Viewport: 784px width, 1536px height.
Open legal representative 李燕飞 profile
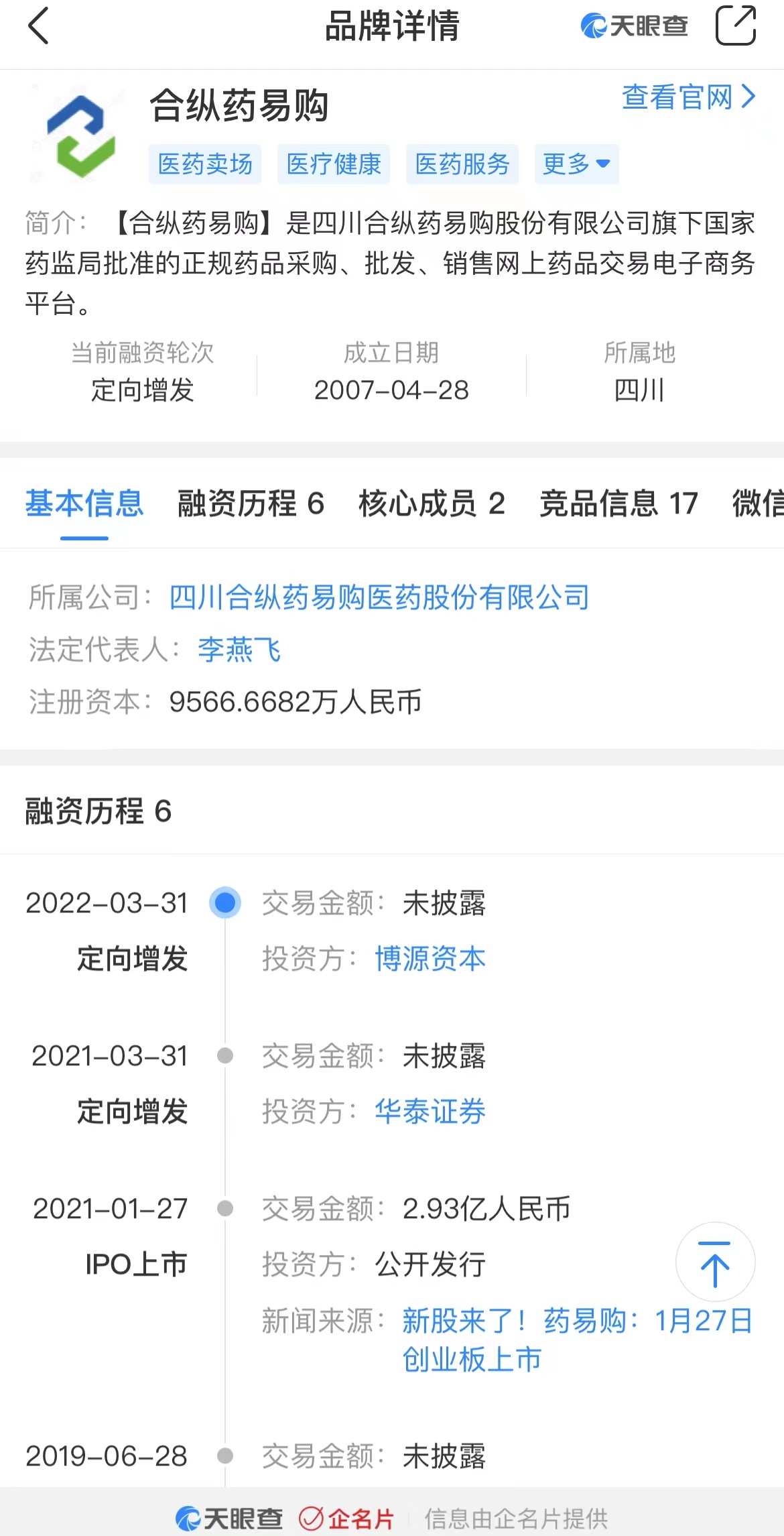tap(239, 650)
